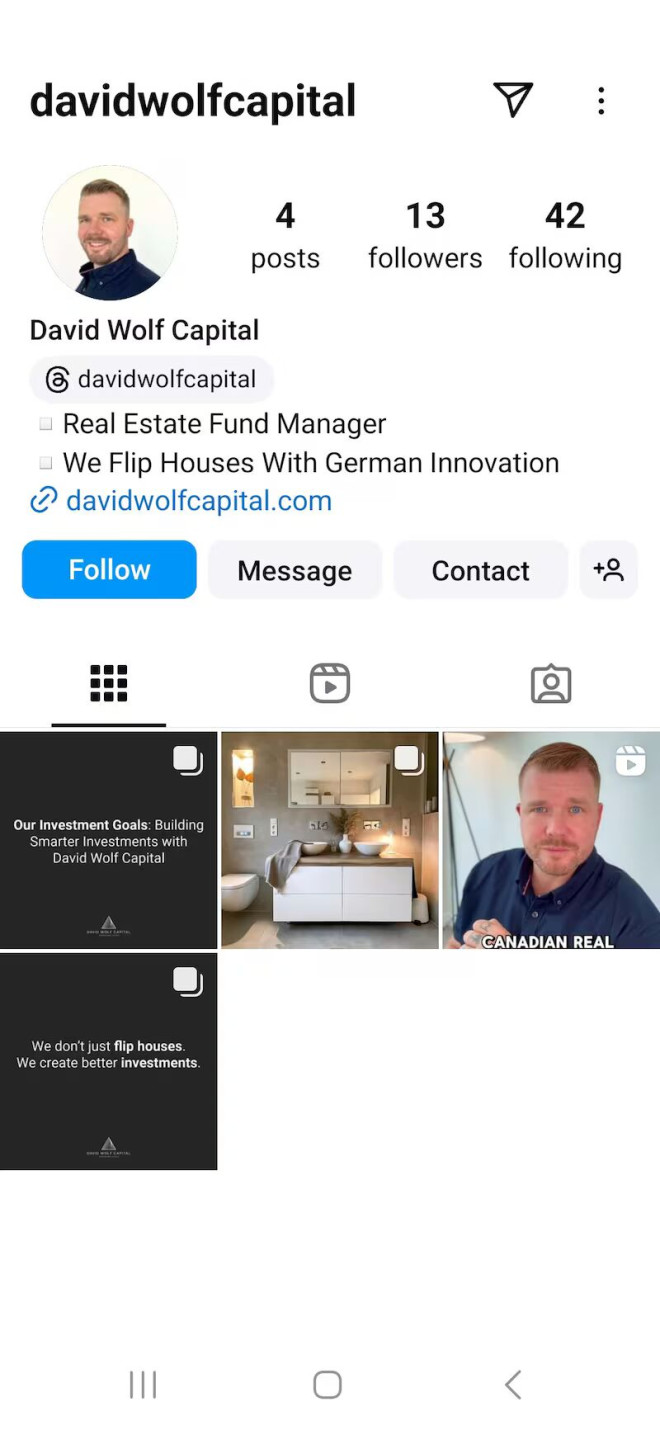
Task: Open the davidwolfcapital Threads badge
Action: (151, 379)
